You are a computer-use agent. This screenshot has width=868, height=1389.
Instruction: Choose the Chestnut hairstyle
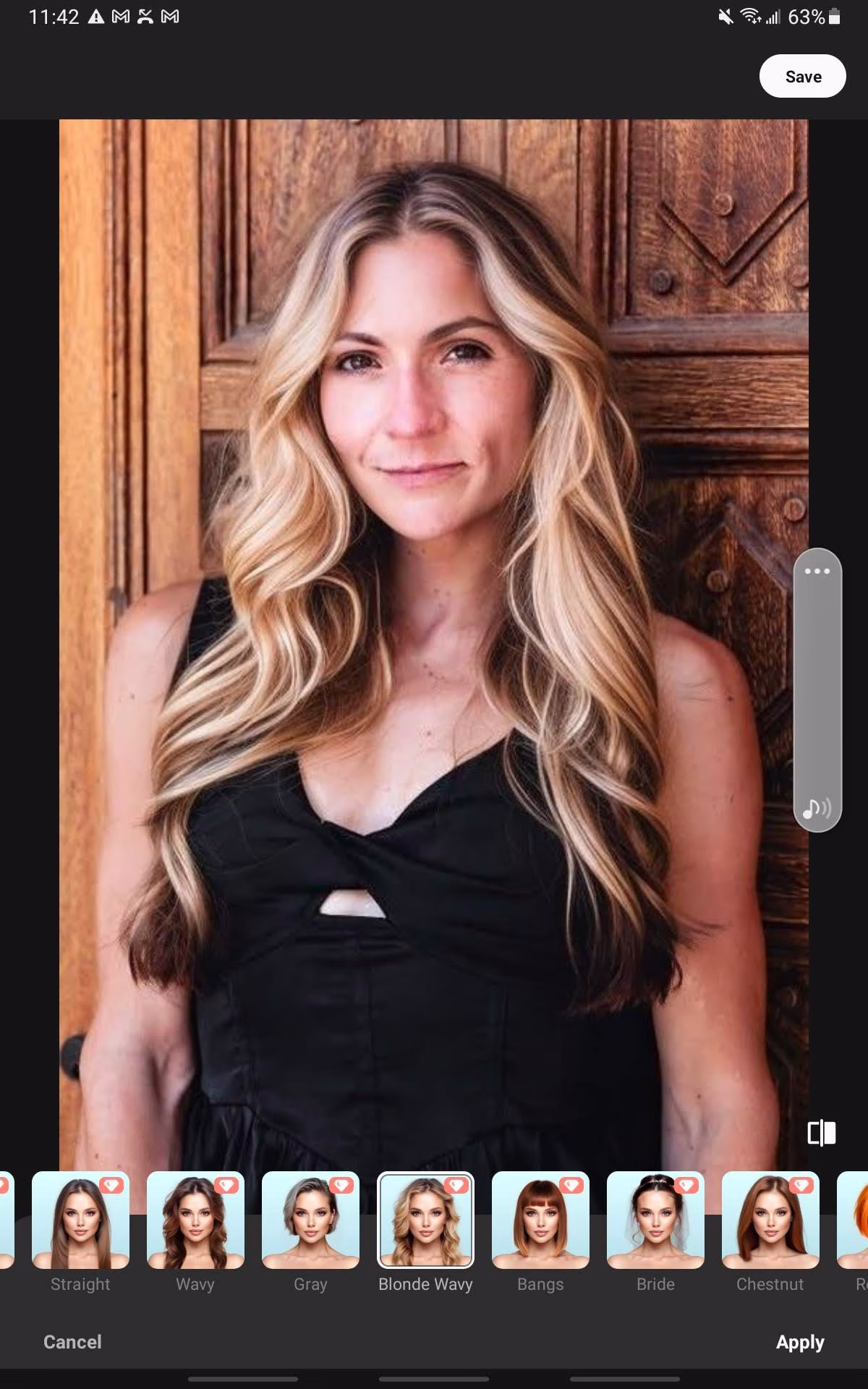[x=770, y=1220]
